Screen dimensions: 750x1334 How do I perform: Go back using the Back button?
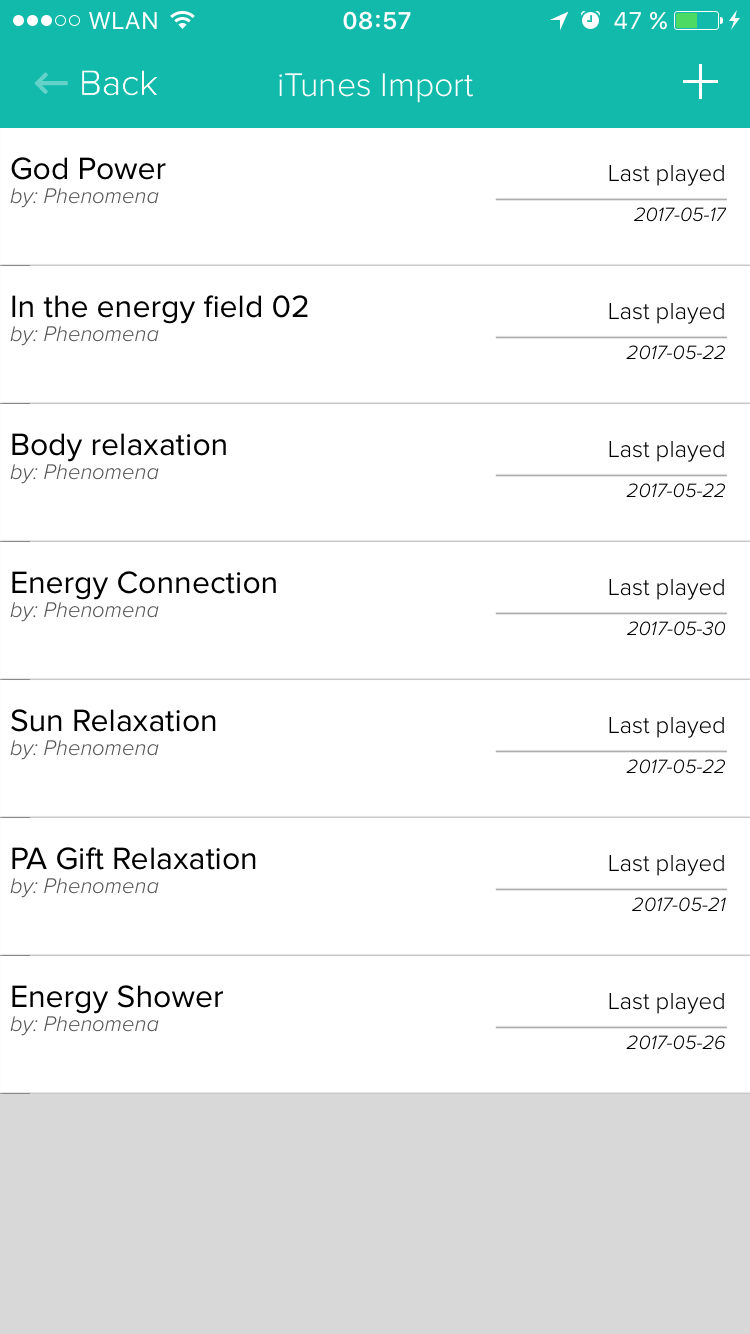click(x=96, y=84)
